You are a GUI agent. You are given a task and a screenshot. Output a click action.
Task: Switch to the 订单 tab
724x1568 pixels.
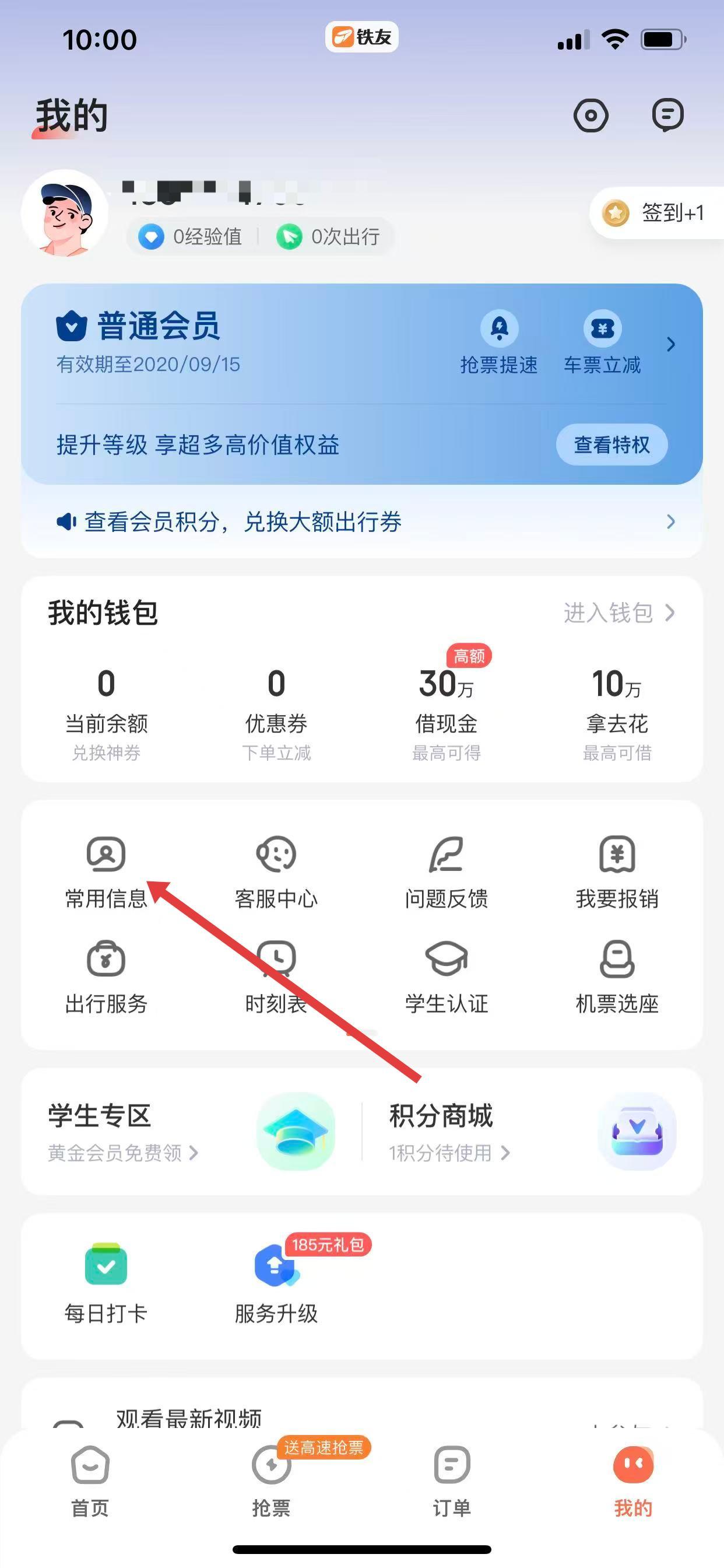pyautogui.click(x=451, y=1479)
